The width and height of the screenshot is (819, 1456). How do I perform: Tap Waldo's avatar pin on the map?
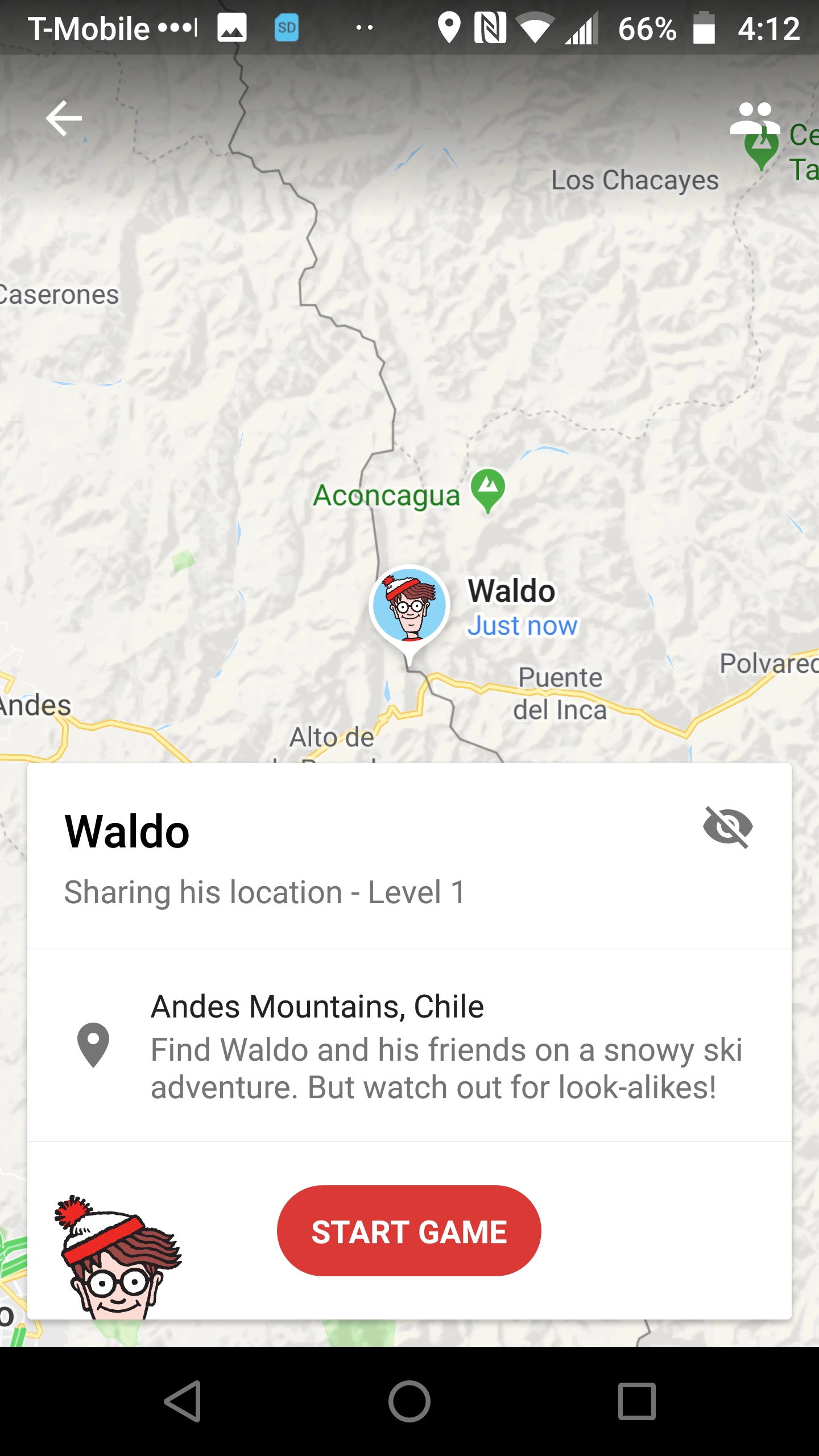coord(409,606)
